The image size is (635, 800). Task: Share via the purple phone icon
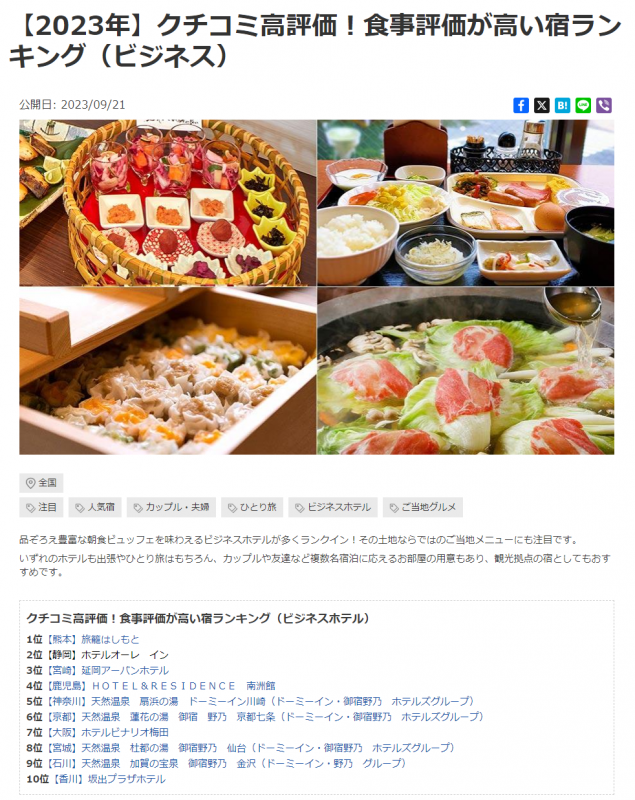(604, 105)
